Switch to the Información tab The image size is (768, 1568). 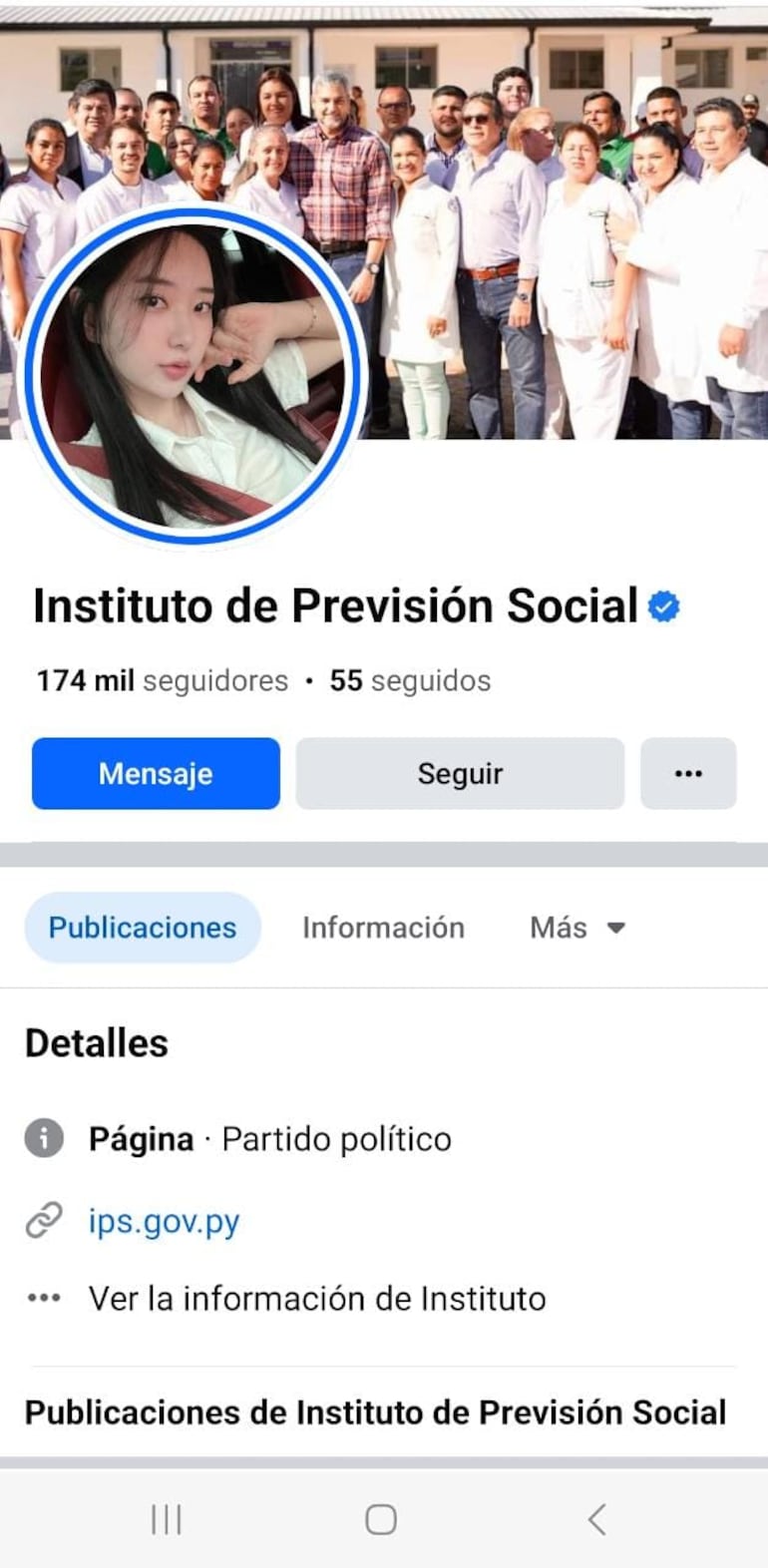(383, 928)
